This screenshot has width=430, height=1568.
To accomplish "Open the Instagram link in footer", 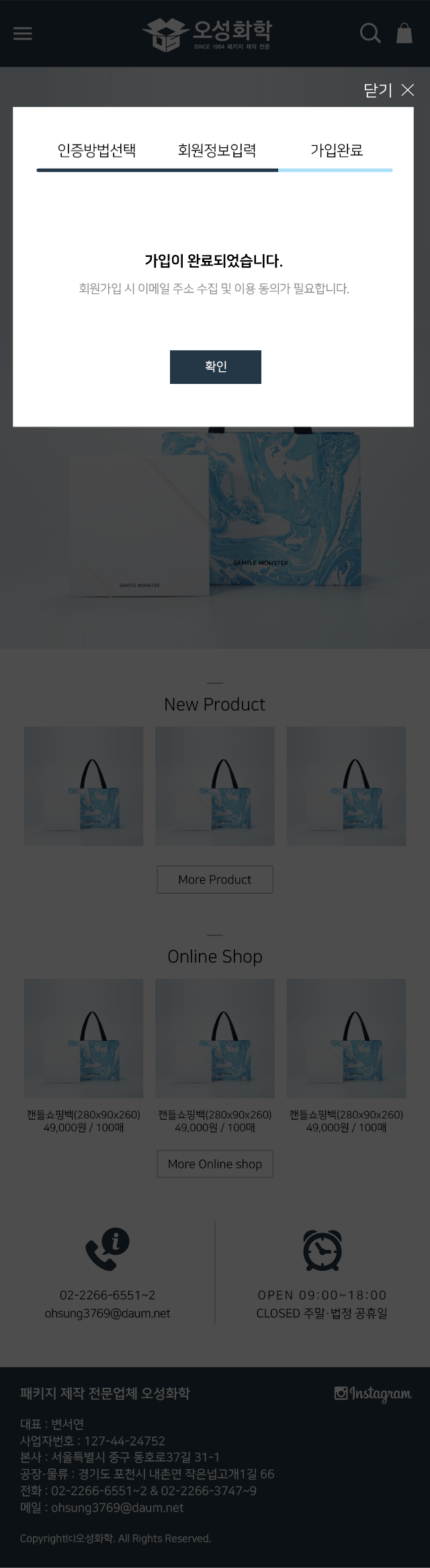I will (373, 1393).
